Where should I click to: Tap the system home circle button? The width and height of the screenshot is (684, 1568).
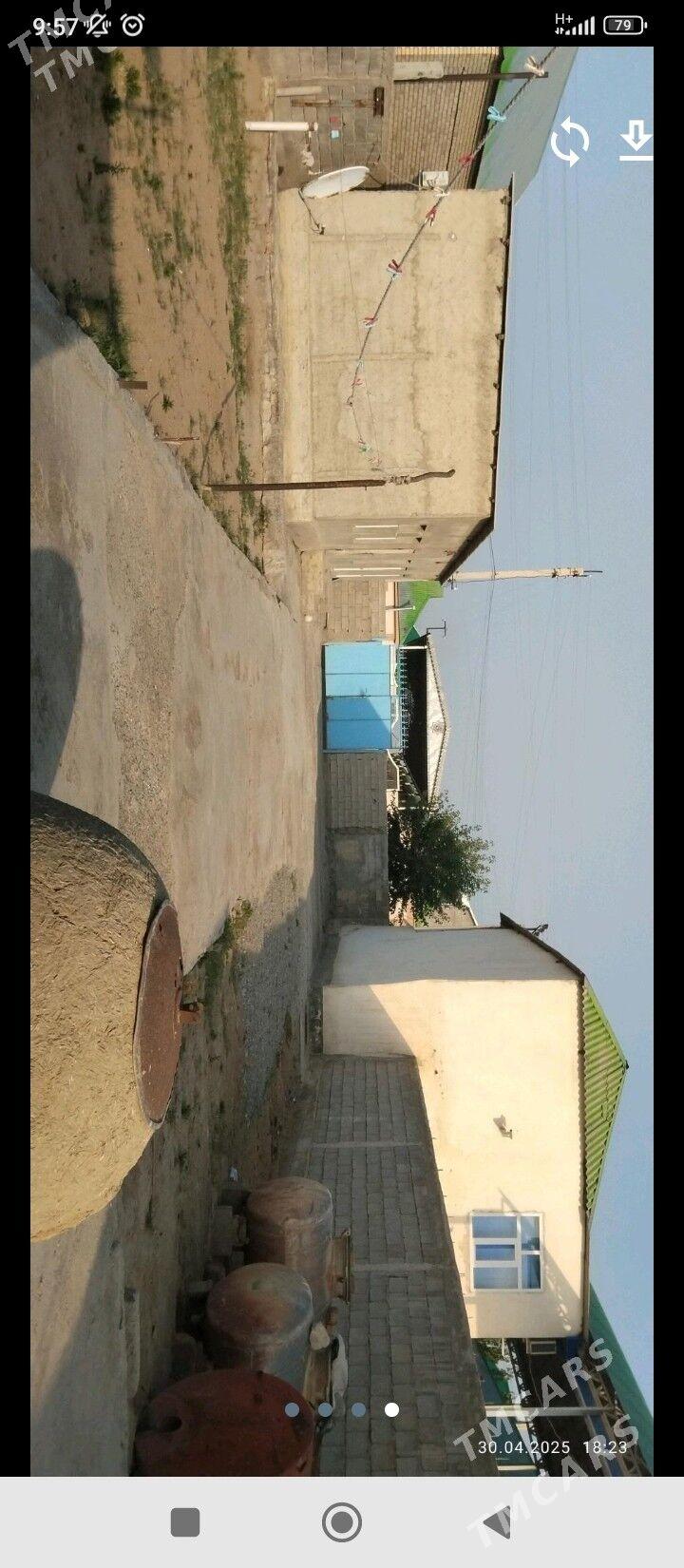pyautogui.click(x=342, y=1522)
